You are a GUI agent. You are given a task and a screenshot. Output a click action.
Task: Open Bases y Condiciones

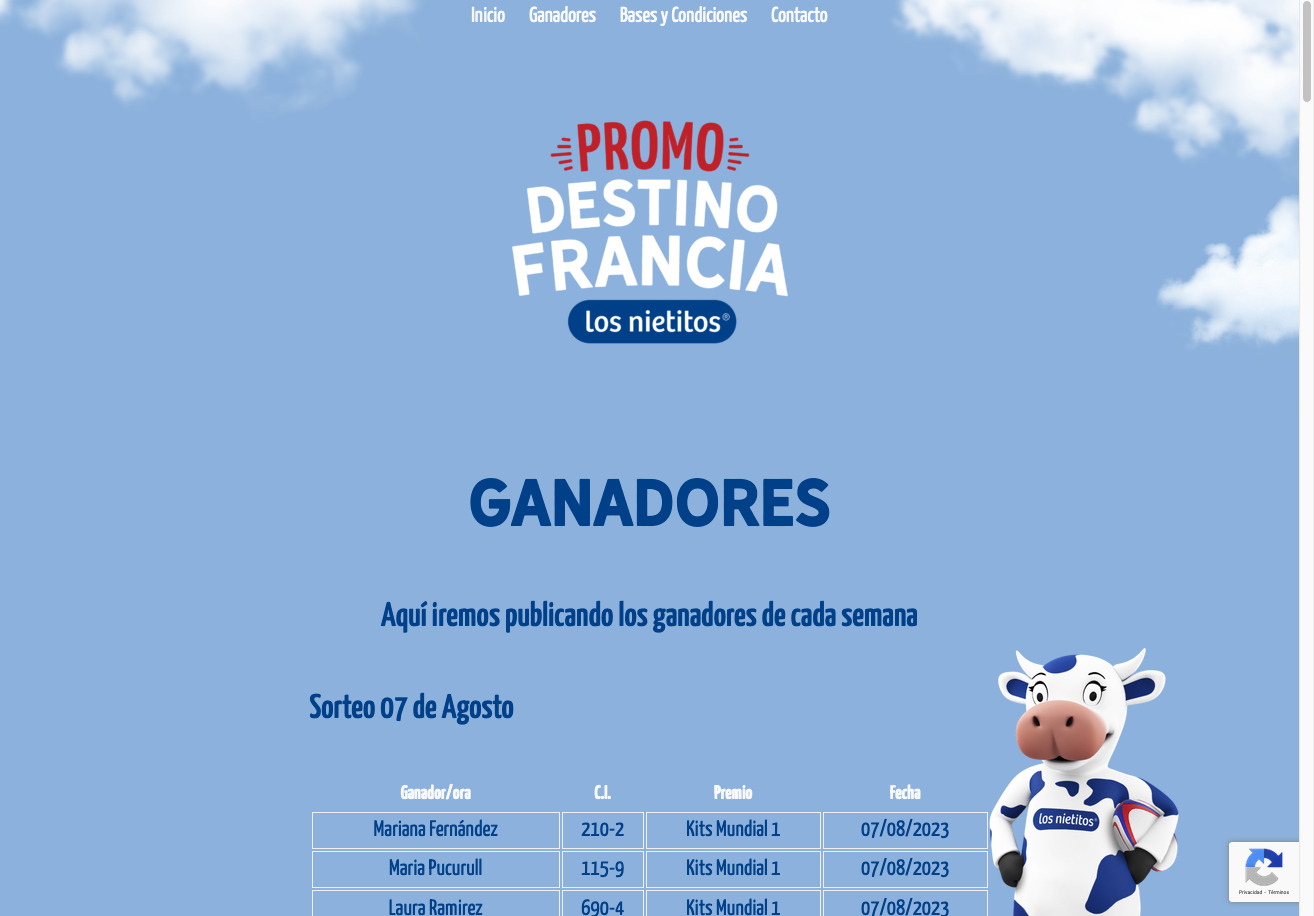(683, 15)
